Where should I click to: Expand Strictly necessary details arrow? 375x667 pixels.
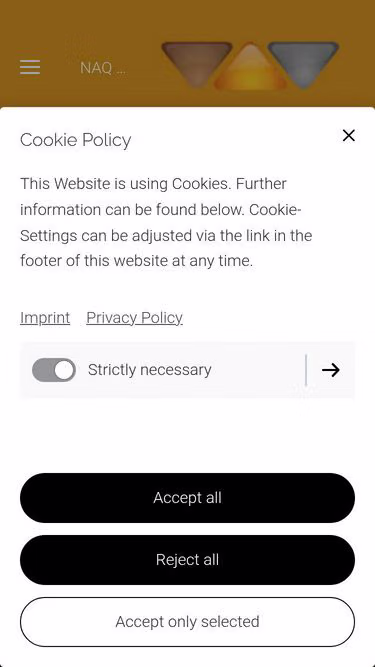click(331, 370)
